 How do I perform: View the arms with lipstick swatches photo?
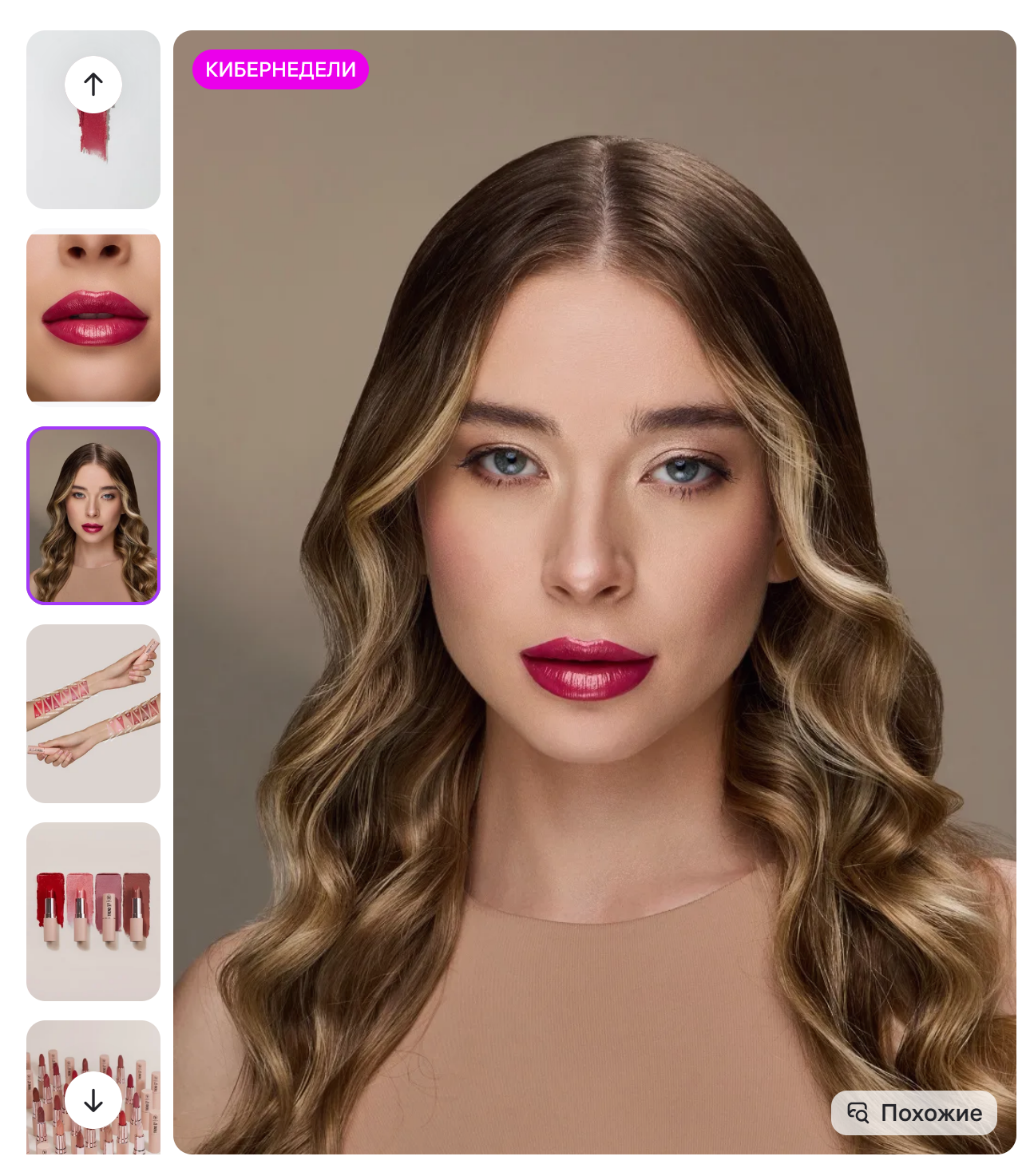(x=93, y=713)
